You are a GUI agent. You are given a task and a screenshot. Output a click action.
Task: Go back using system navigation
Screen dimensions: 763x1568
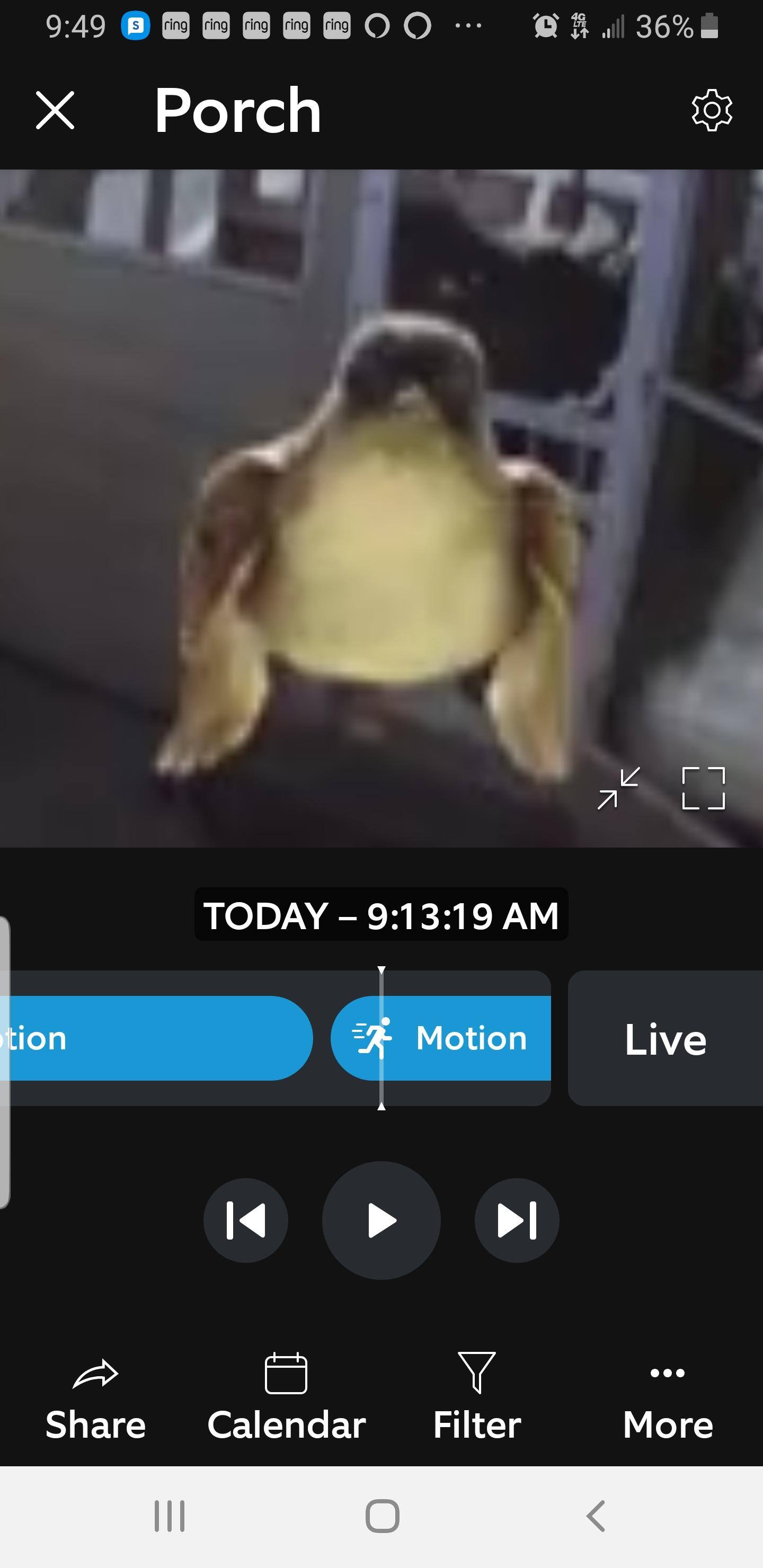point(596,1516)
